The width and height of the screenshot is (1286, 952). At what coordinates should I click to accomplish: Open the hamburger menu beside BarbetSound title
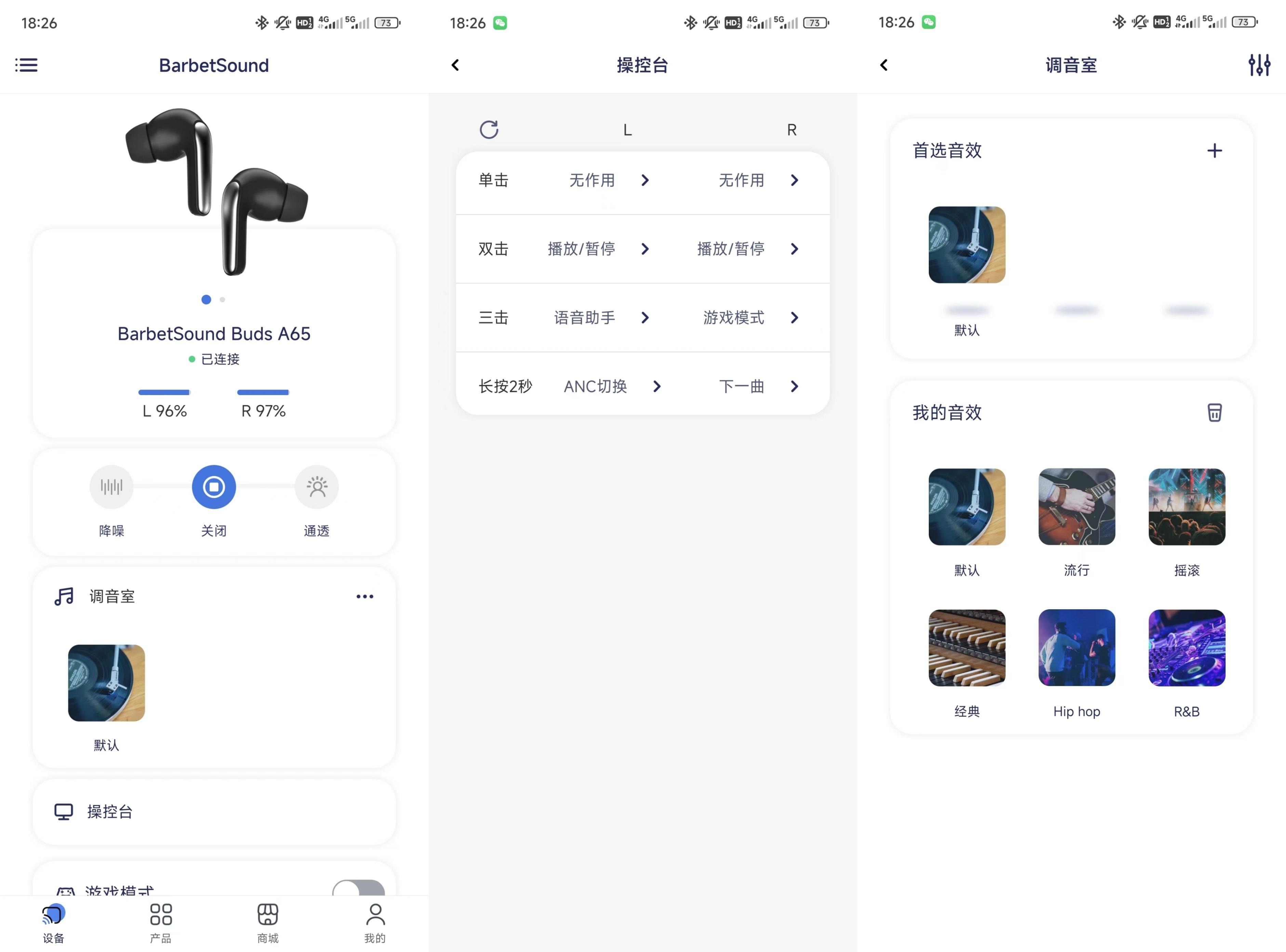26,65
